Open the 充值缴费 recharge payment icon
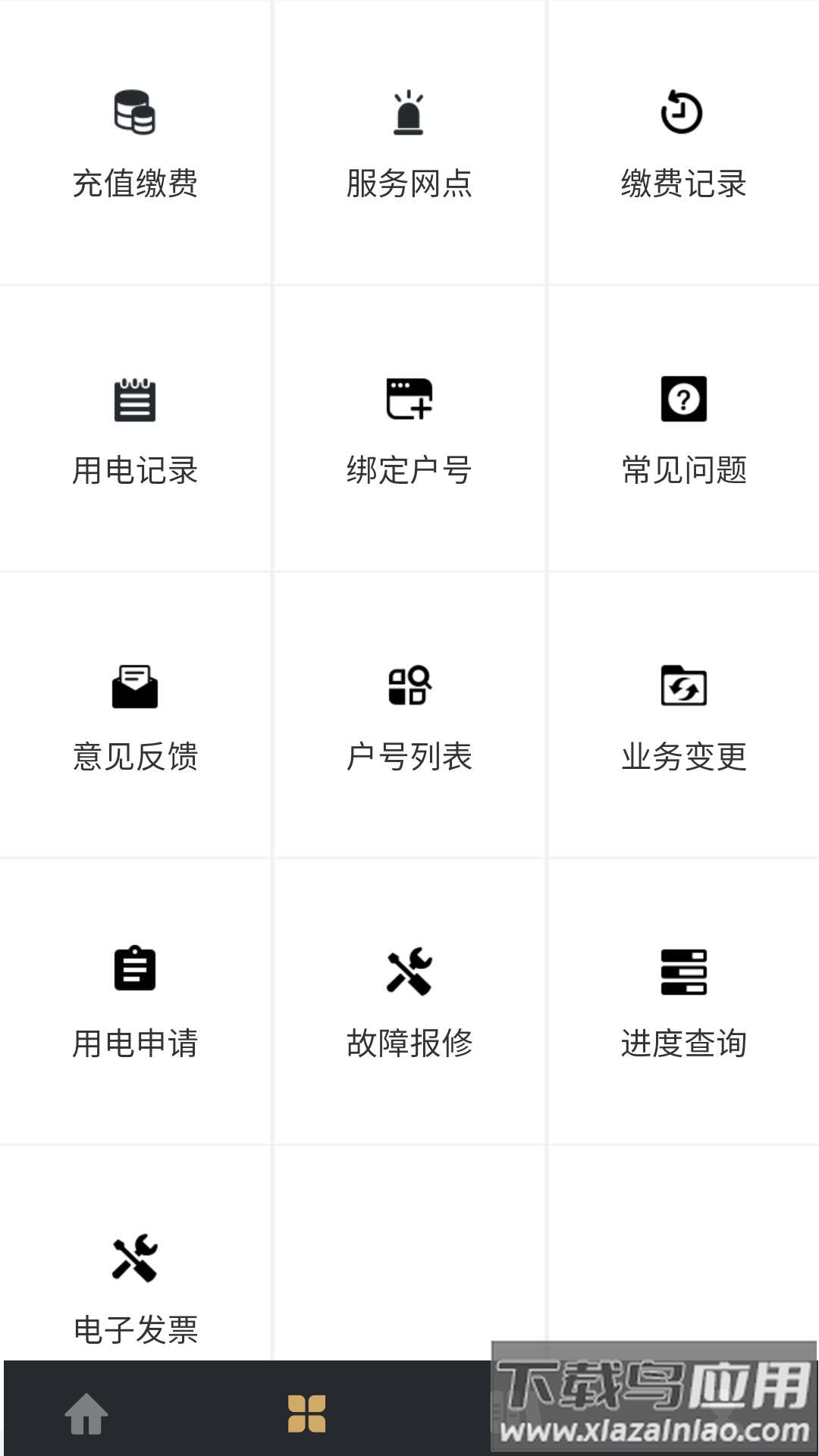Viewport: 819px width, 1456px height. [135, 111]
